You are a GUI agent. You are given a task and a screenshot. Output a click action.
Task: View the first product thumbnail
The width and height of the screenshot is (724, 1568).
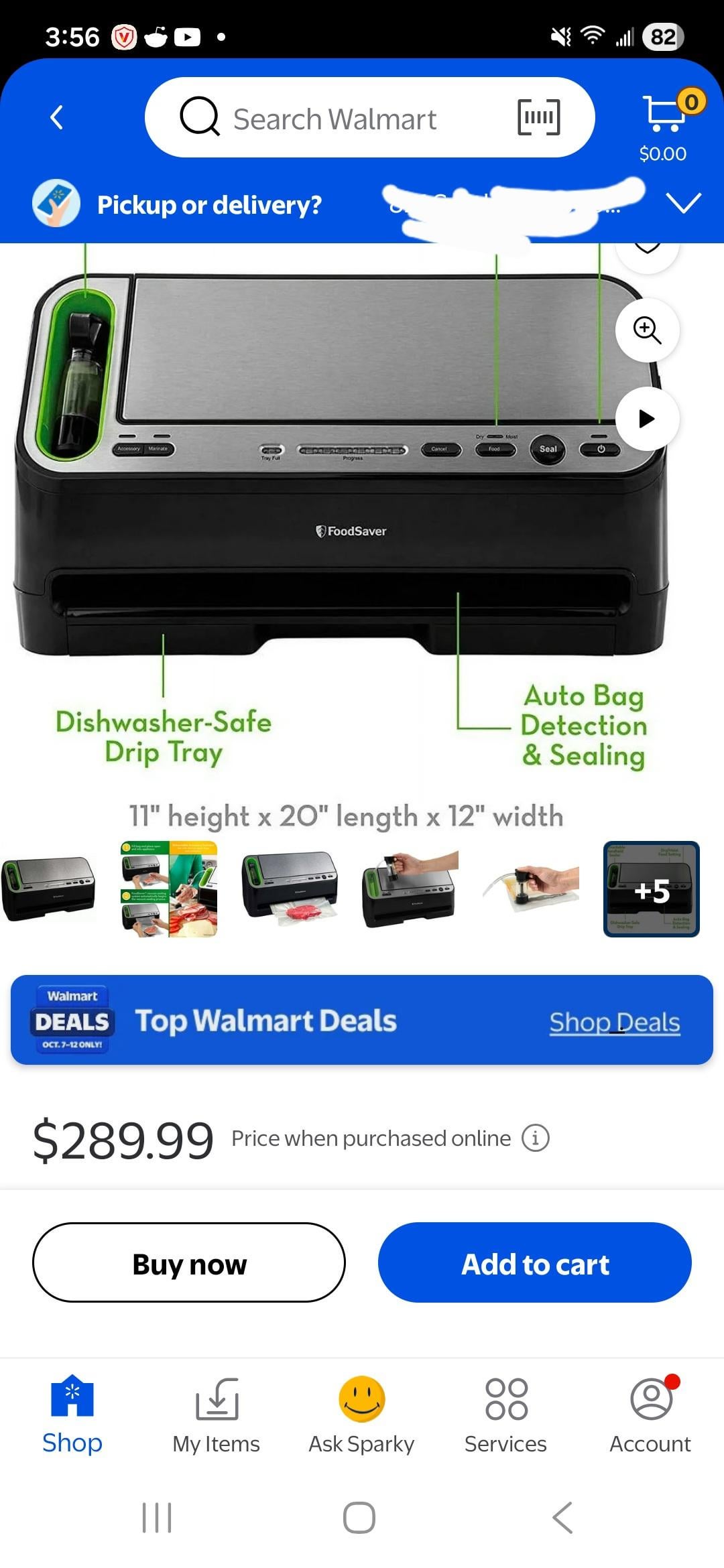tap(48, 889)
